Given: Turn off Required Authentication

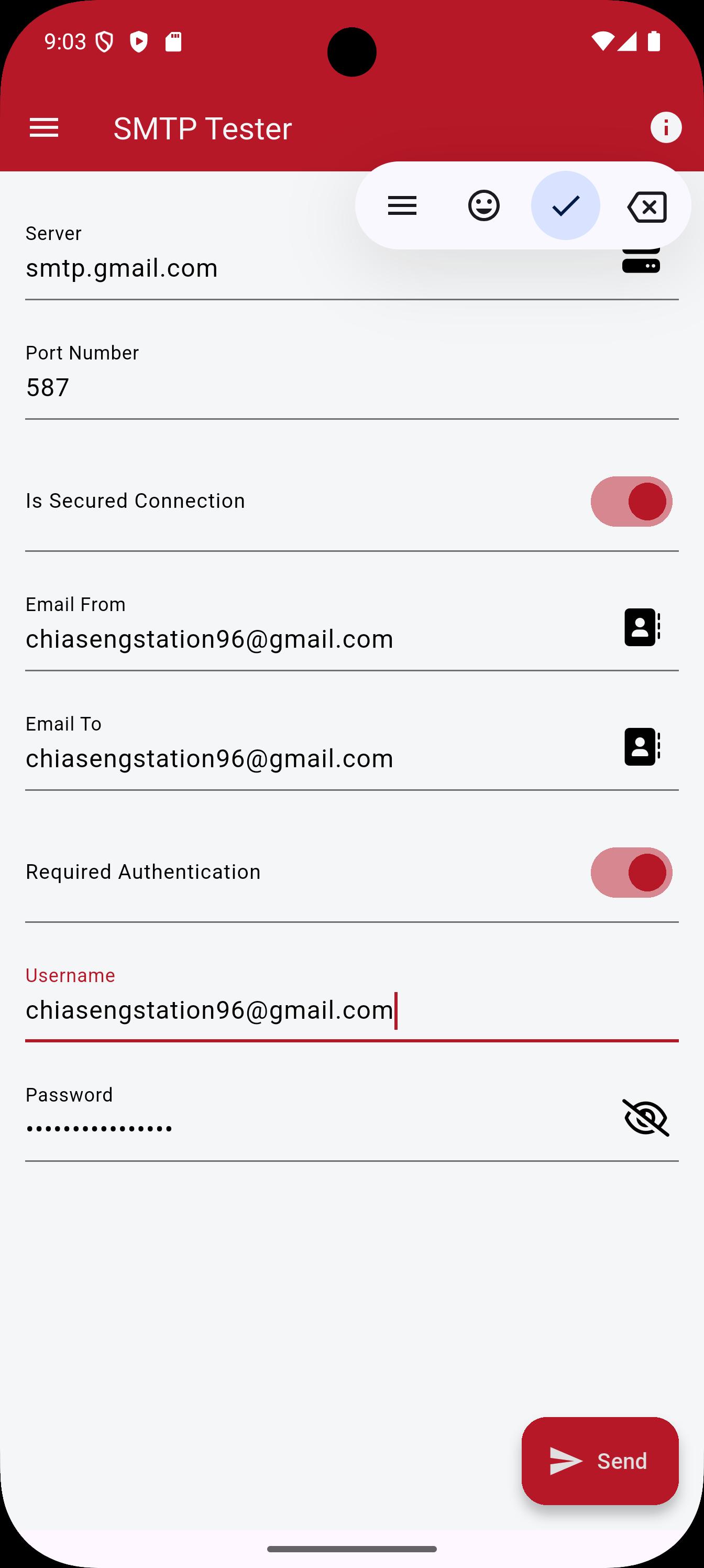Looking at the screenshot, I should (631, 872).
